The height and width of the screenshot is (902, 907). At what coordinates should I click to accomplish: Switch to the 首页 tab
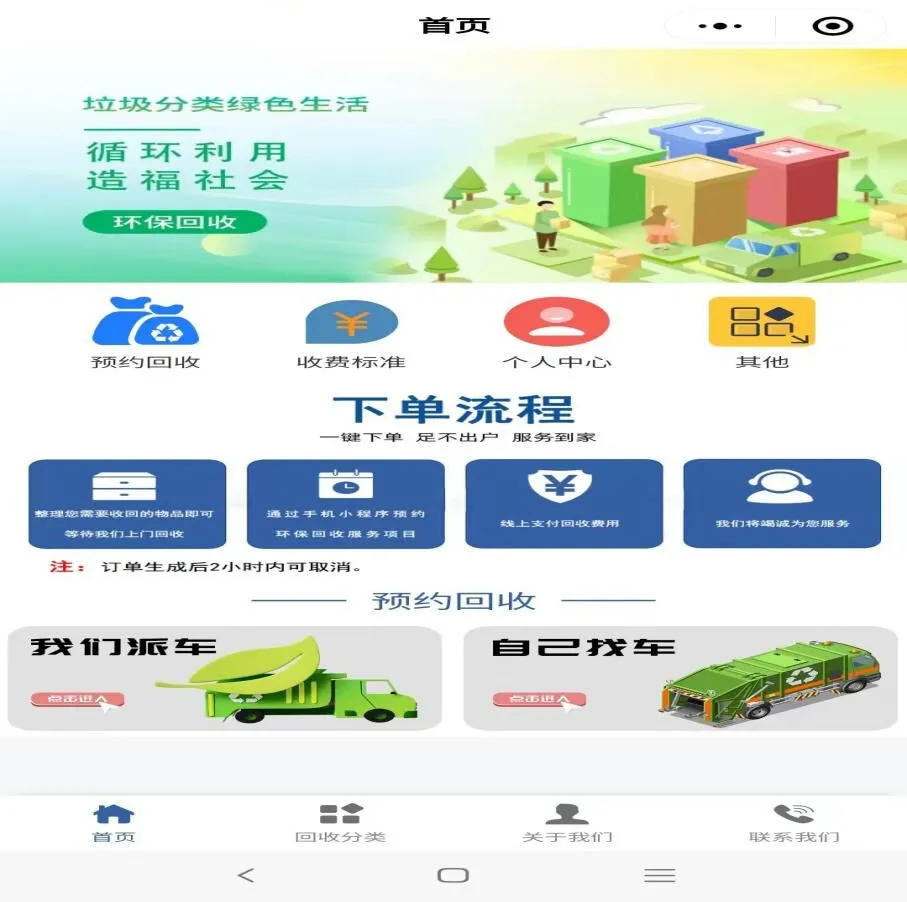[113, 823]
